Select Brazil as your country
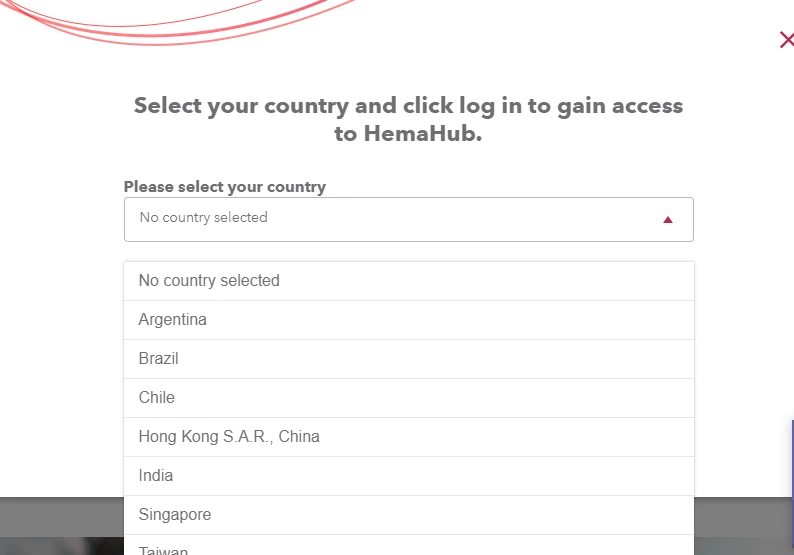The height and width of the screenshot is (555, 794). (x=408, y=359)
